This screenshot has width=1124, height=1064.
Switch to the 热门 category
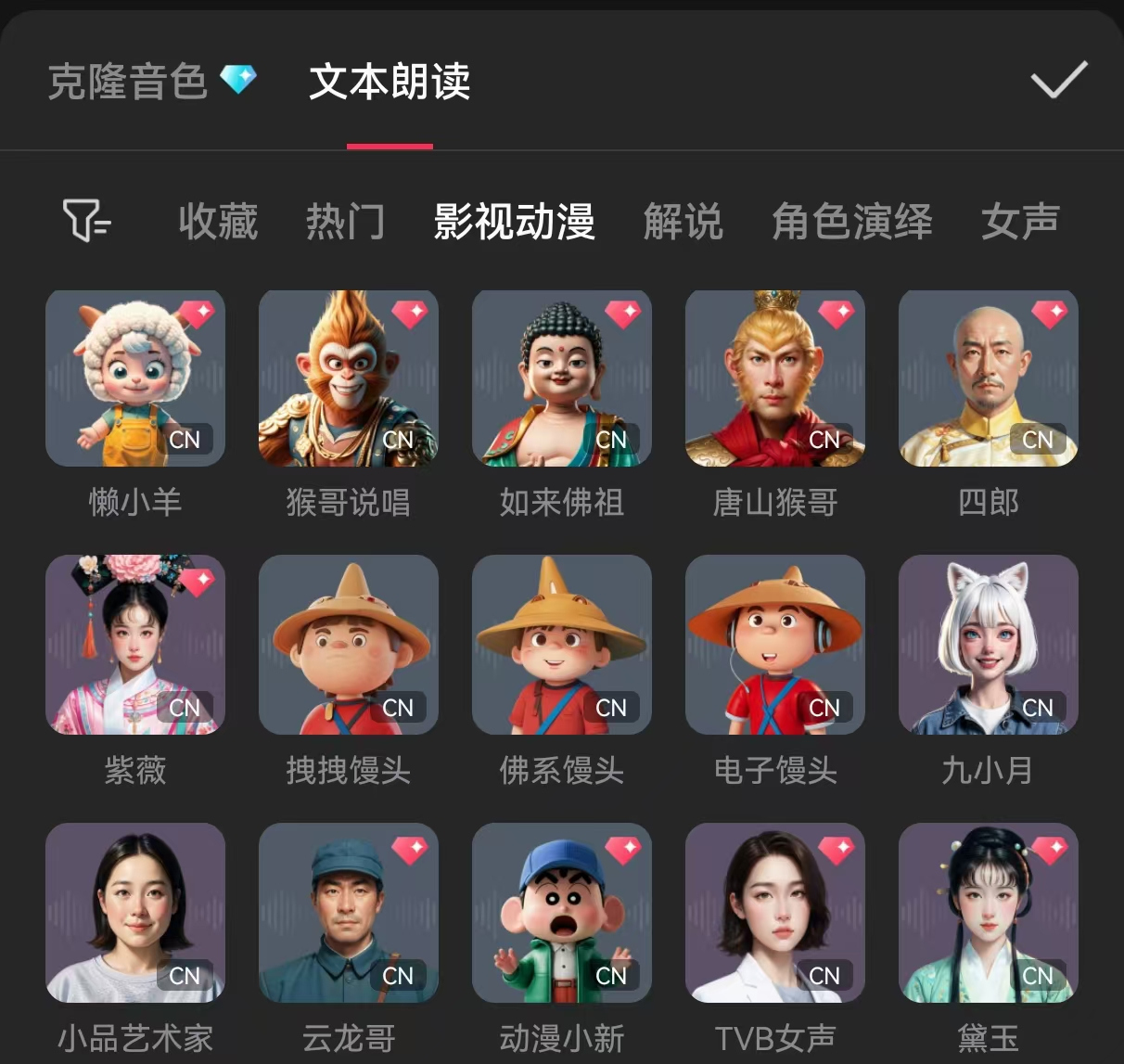[345, 222]
